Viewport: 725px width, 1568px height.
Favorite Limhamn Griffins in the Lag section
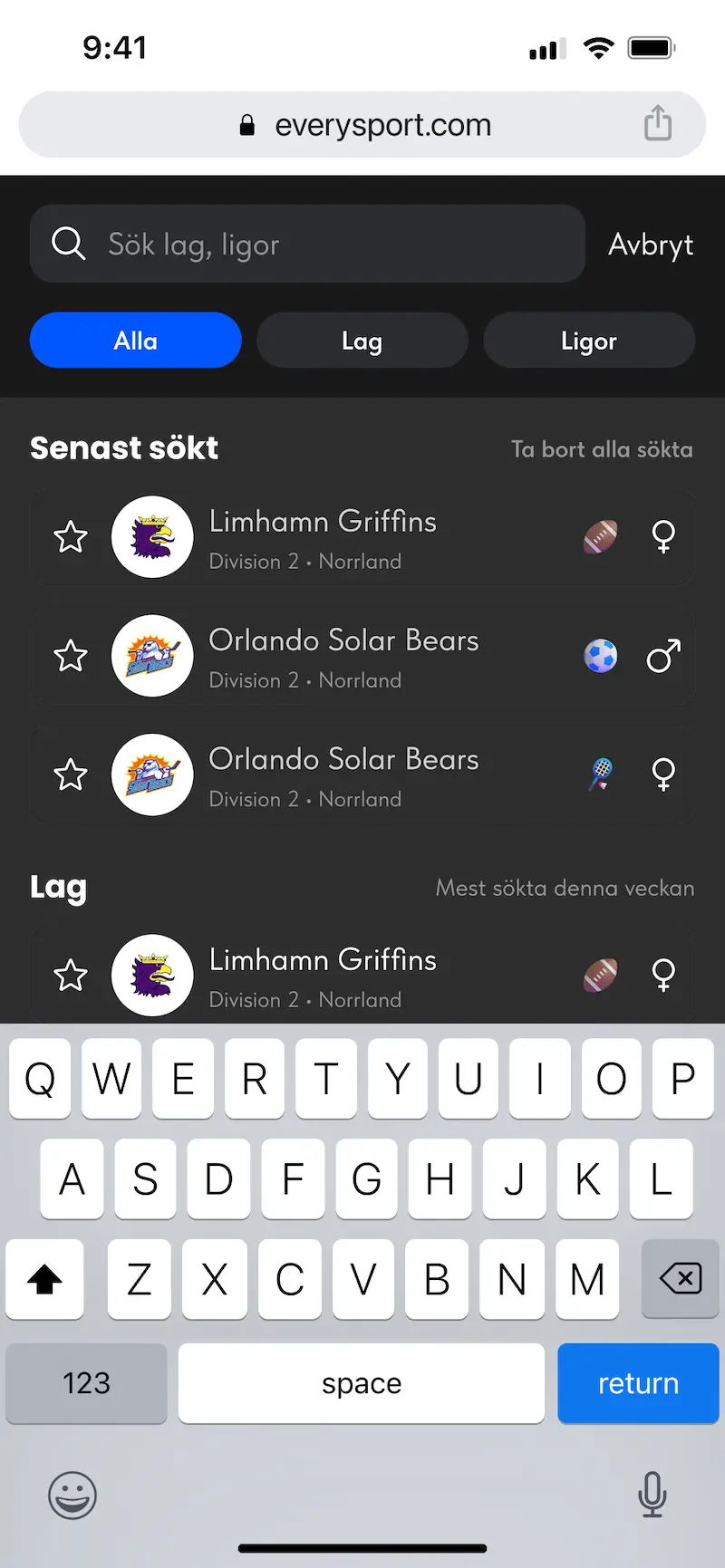point(71,976)
